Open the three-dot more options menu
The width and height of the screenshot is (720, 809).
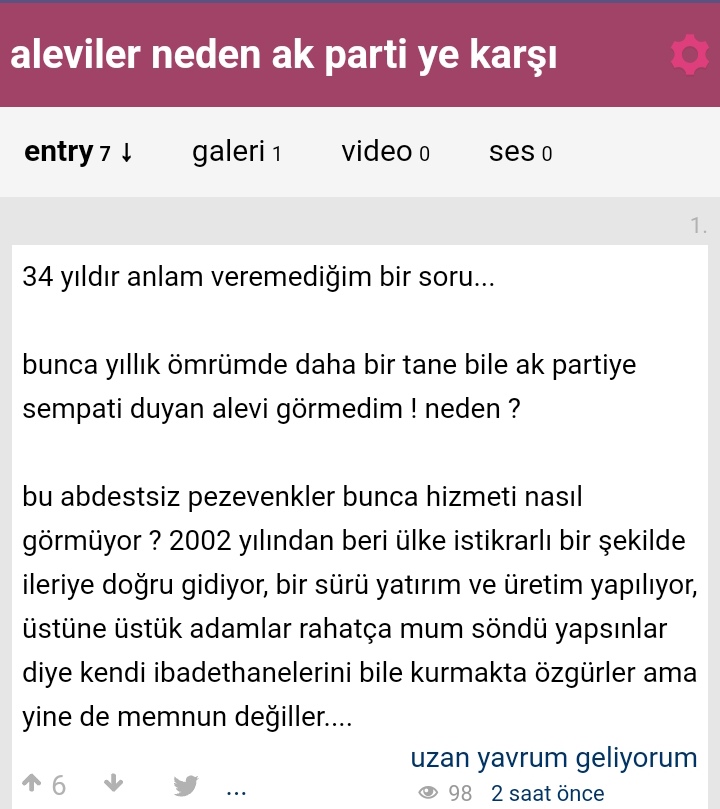tap(236, 790)
